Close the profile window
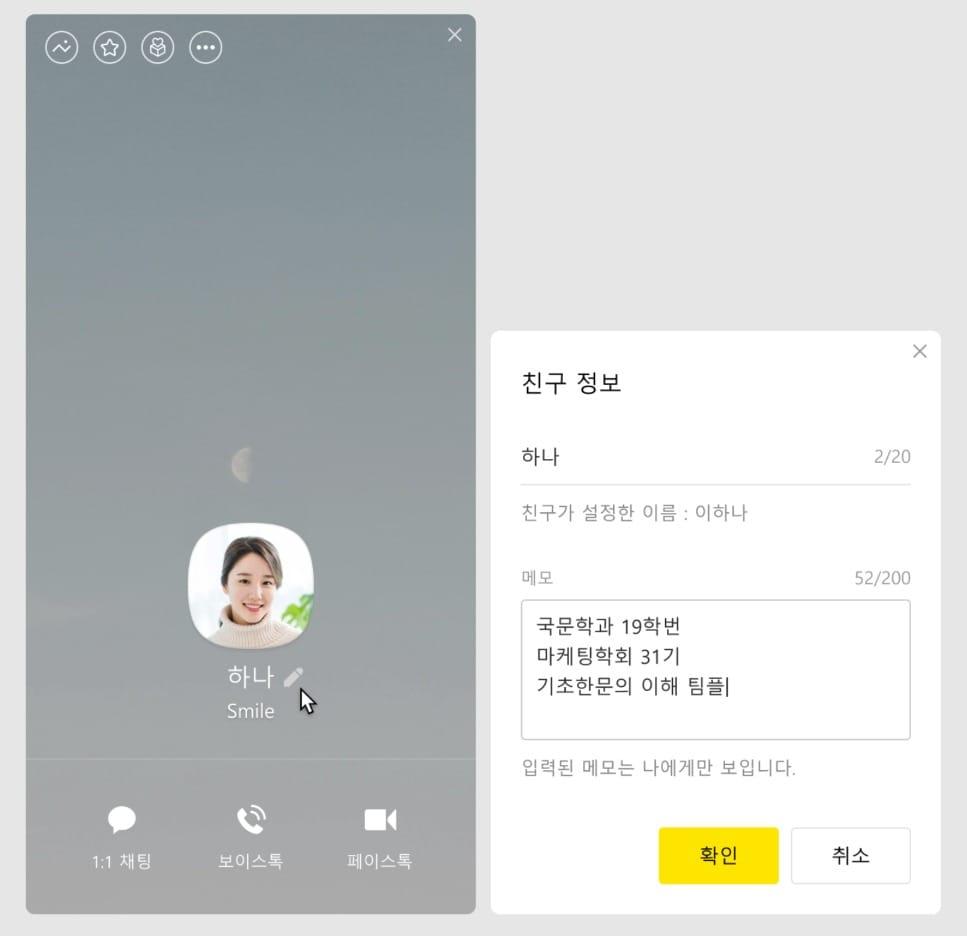 [x=455, y=35]
